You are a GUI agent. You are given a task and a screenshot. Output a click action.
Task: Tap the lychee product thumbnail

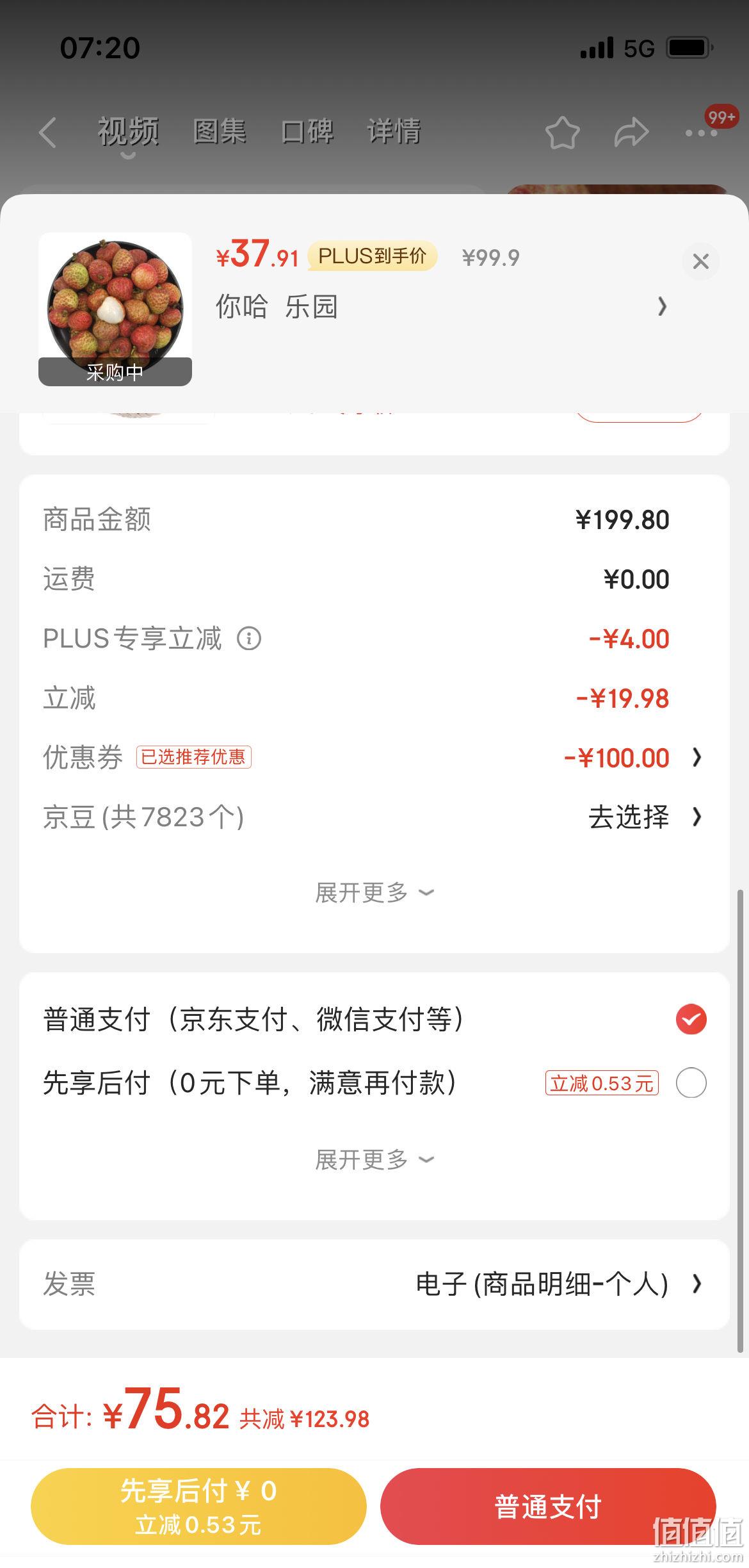pyautogui.click(x=115, y=309)
